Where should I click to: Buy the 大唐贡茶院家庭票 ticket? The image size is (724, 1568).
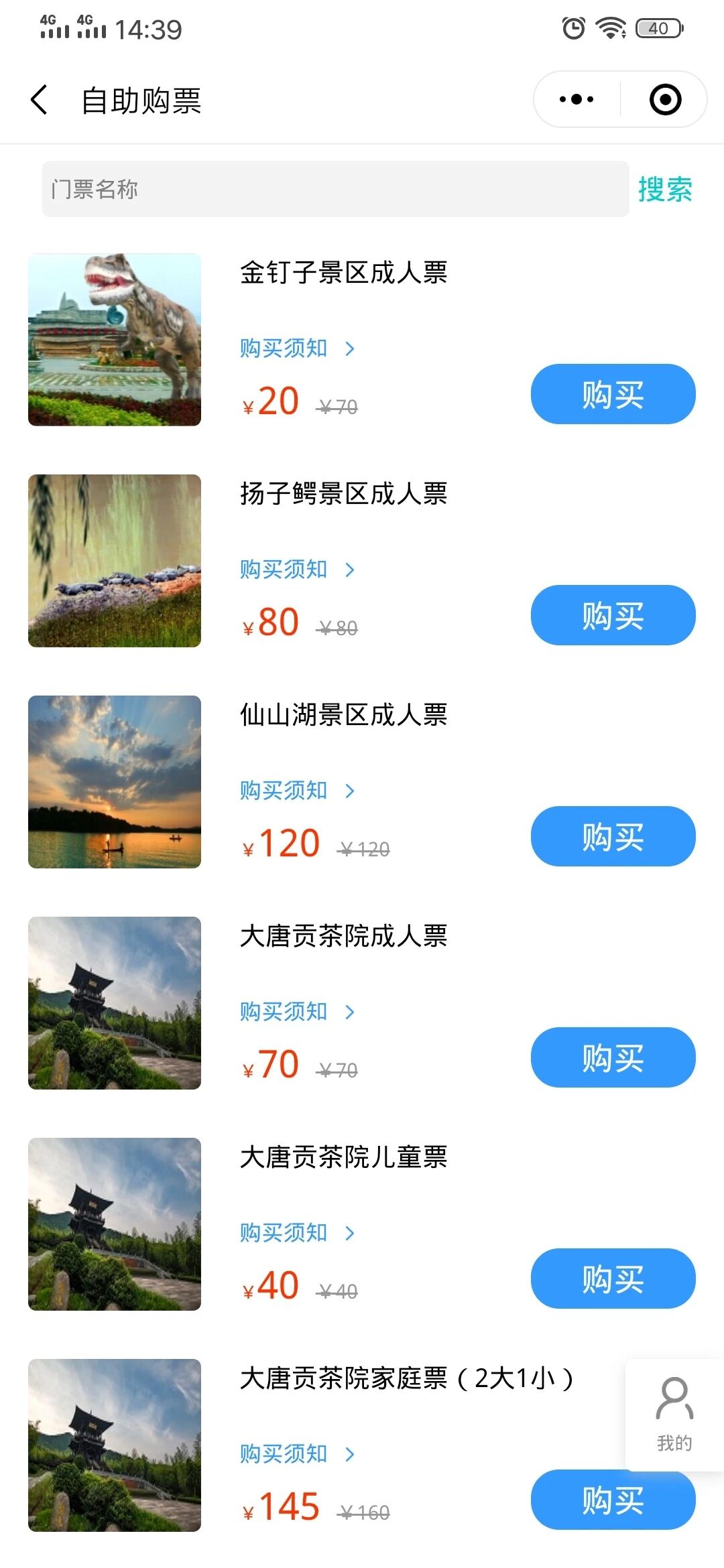pyautogui.click(x=613, y=1500)
